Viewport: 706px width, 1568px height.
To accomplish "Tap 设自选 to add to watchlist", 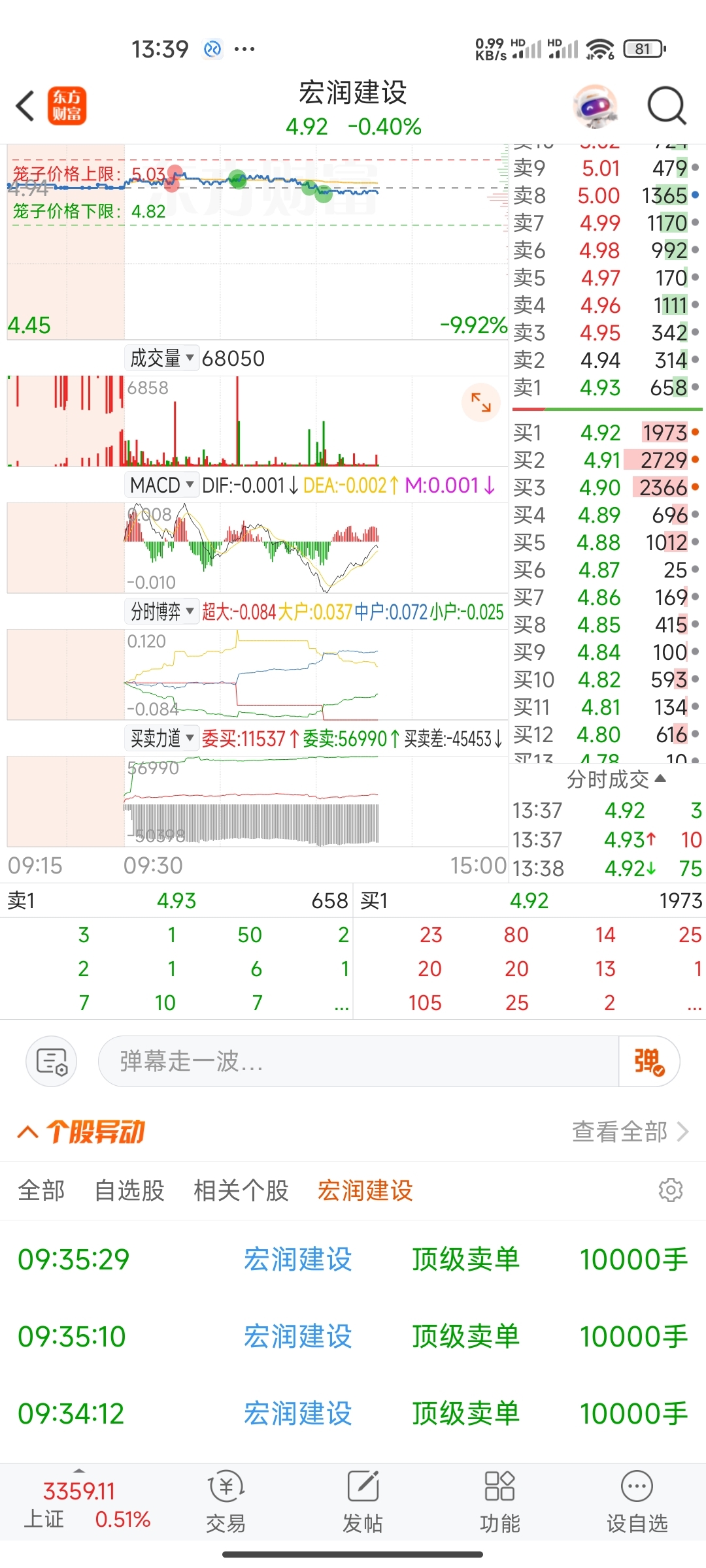I will pyautogui.click(x=637, y=1501).
